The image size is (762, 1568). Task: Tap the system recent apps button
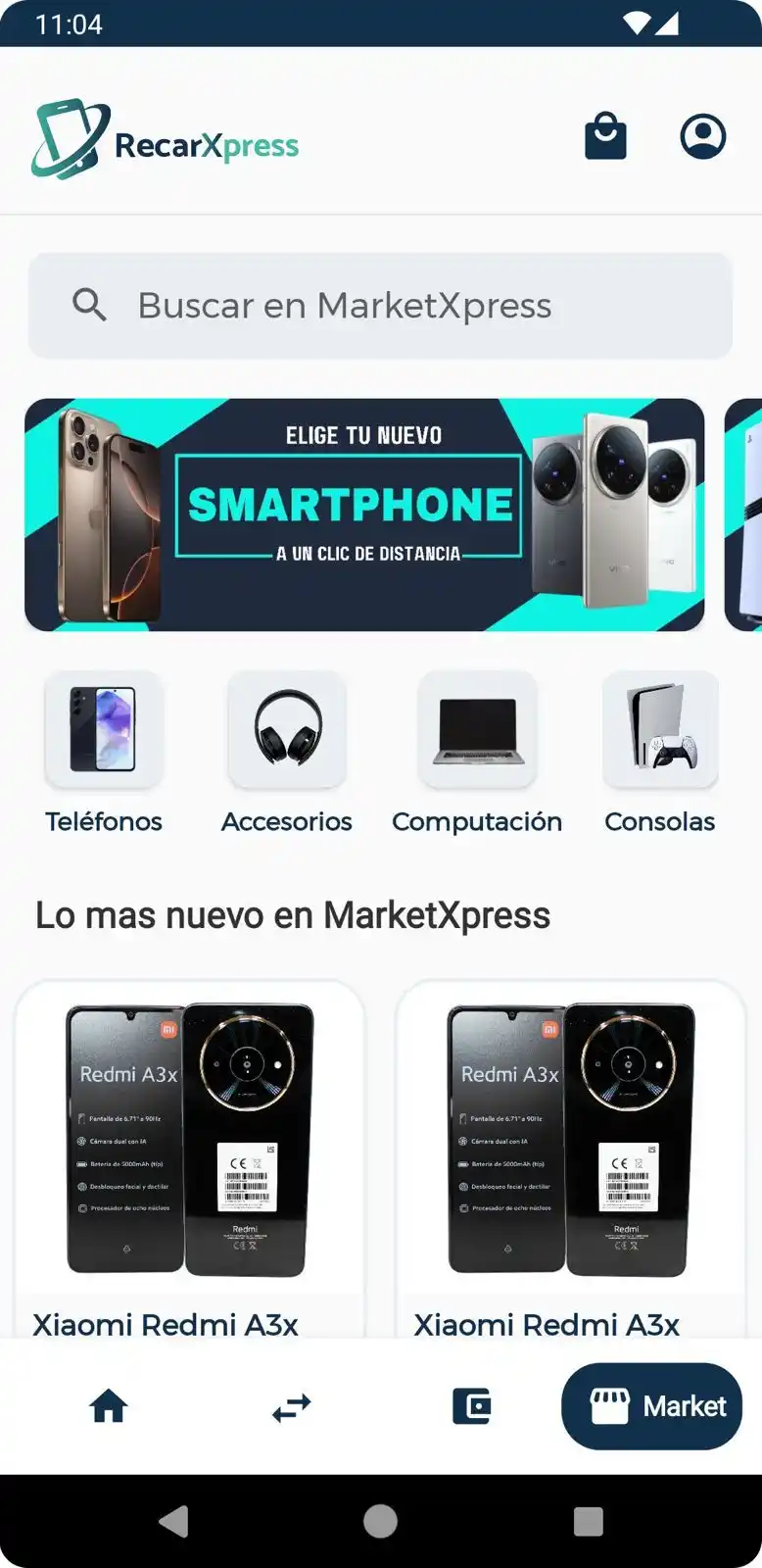coord(588,1521)
